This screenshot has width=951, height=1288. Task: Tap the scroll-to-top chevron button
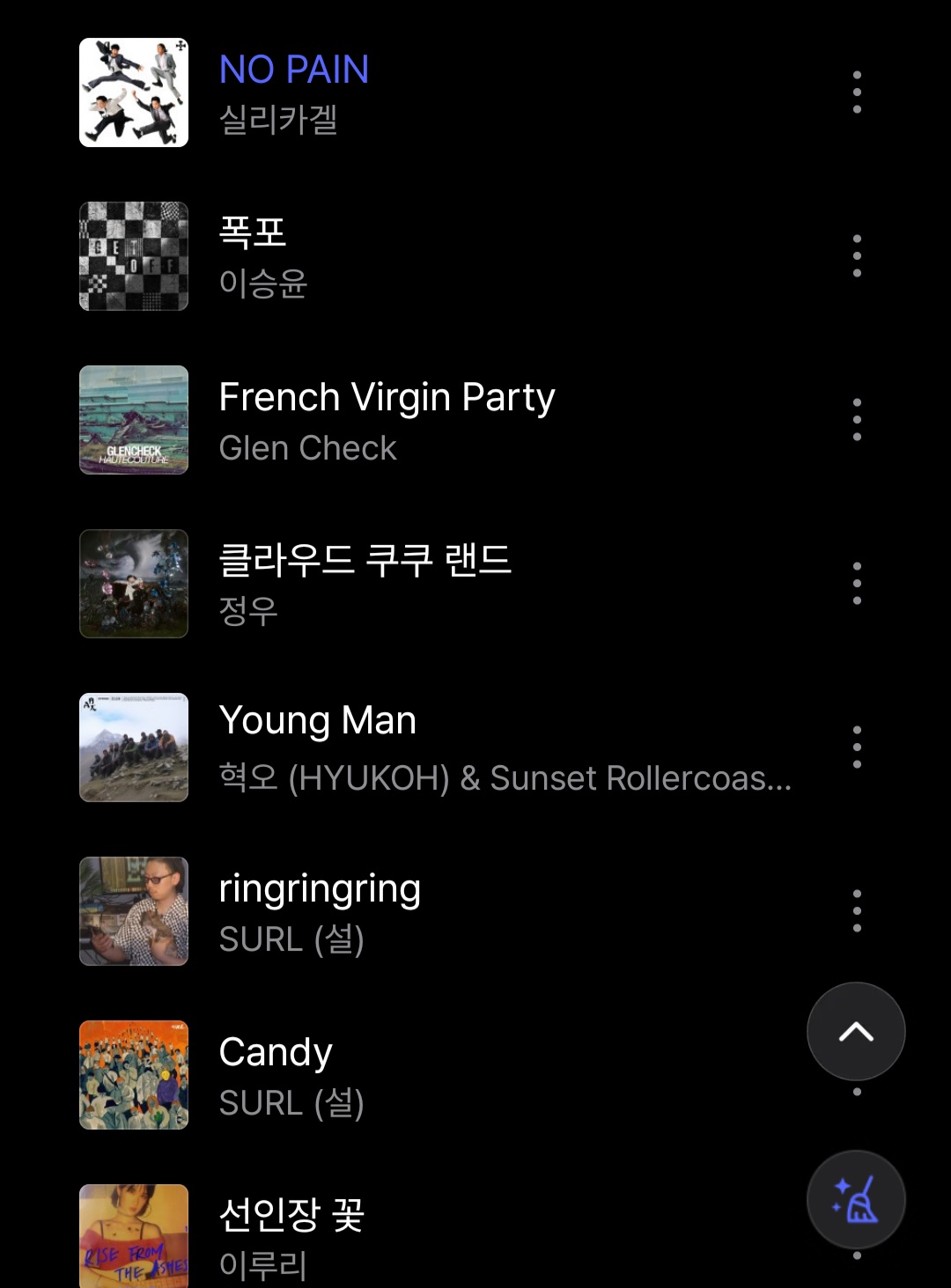pos(855,1031)
